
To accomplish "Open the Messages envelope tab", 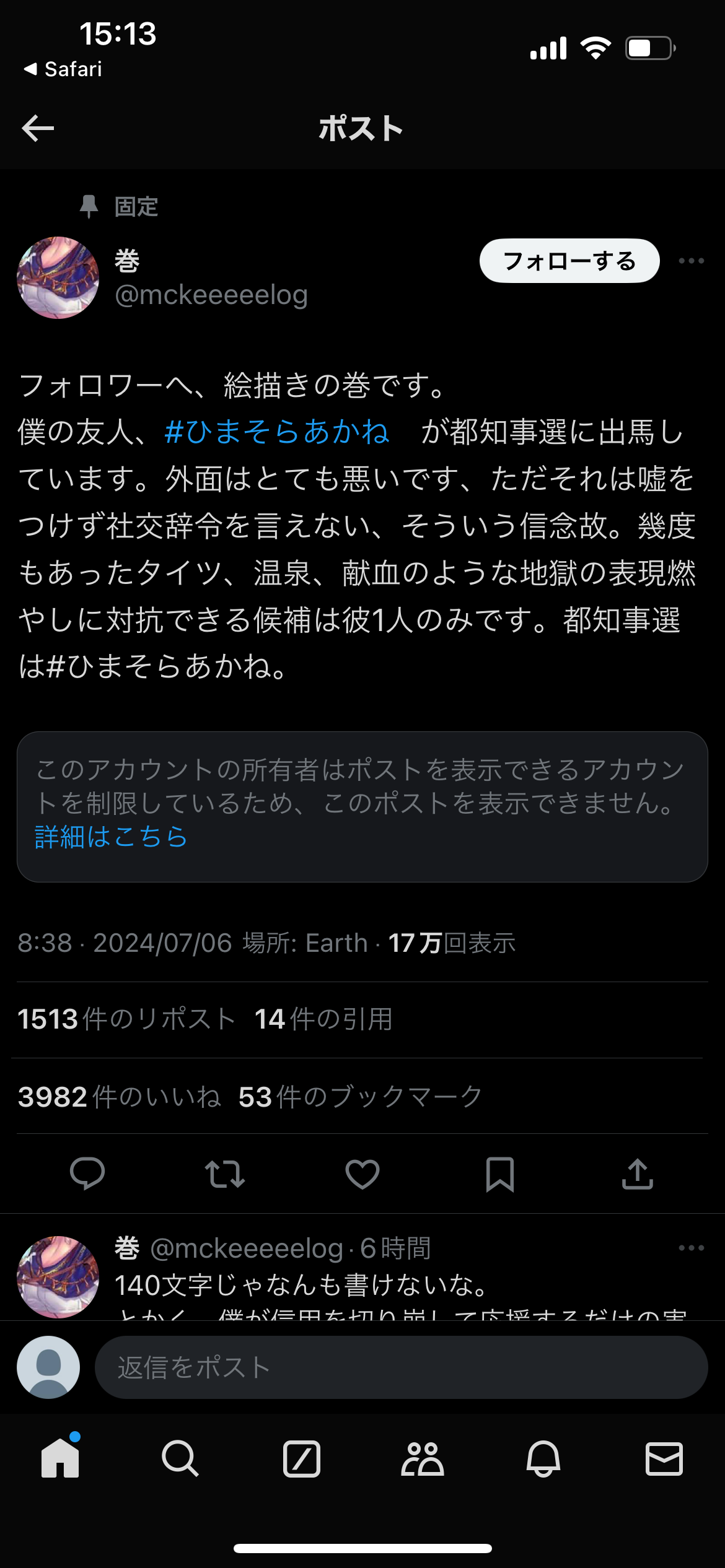I will [664, 1459].
